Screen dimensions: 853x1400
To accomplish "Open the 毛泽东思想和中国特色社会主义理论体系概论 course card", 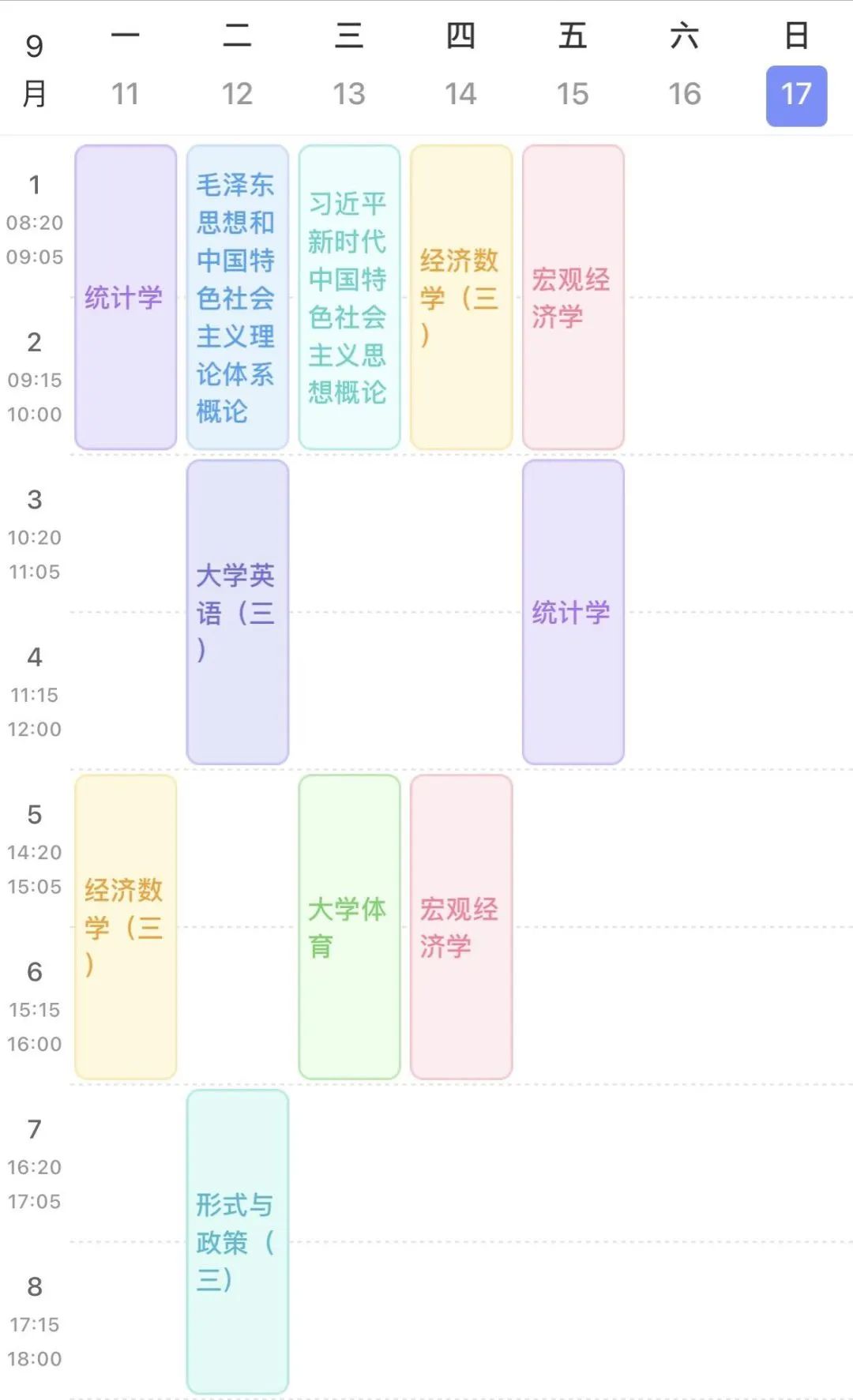I will coord(237,297).
